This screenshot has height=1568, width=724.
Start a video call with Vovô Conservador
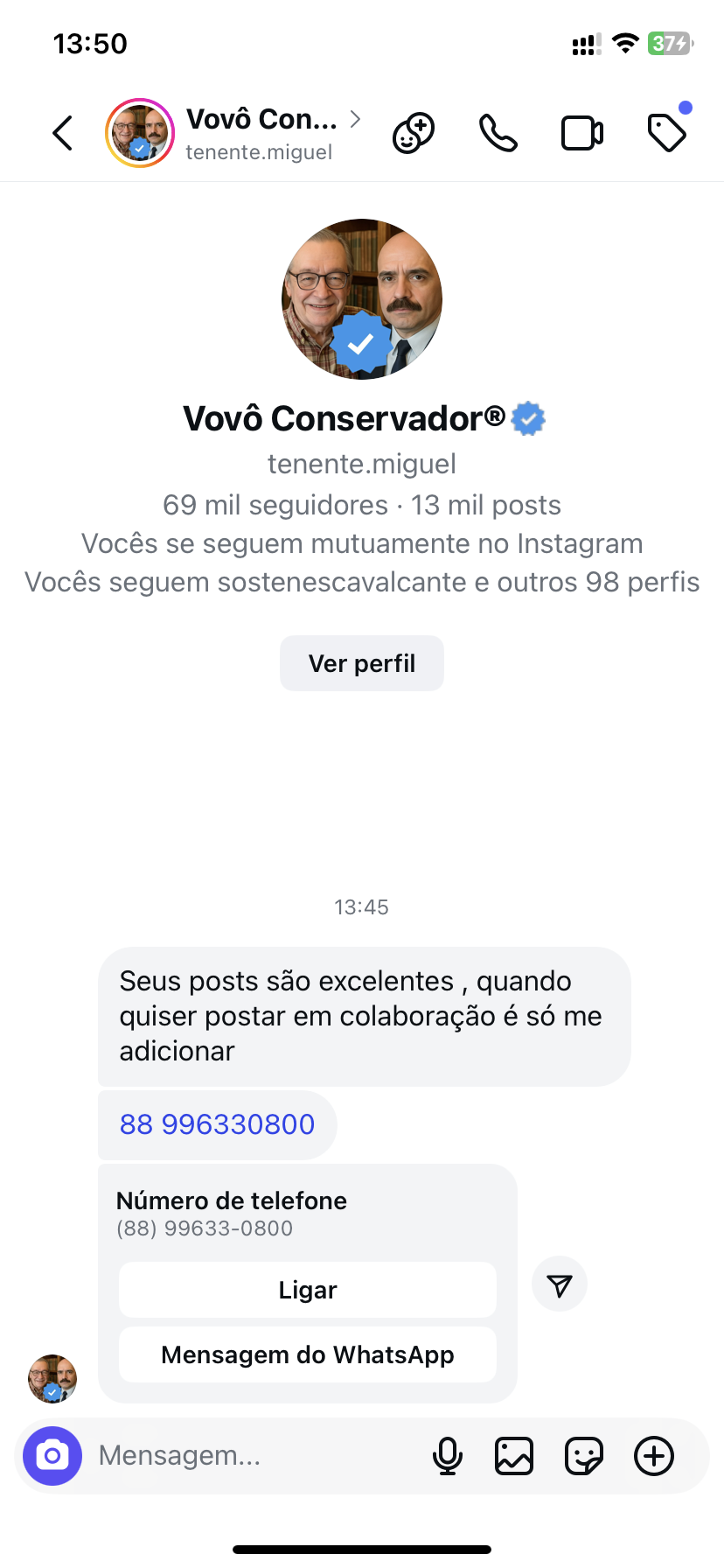tap(581, 134)
